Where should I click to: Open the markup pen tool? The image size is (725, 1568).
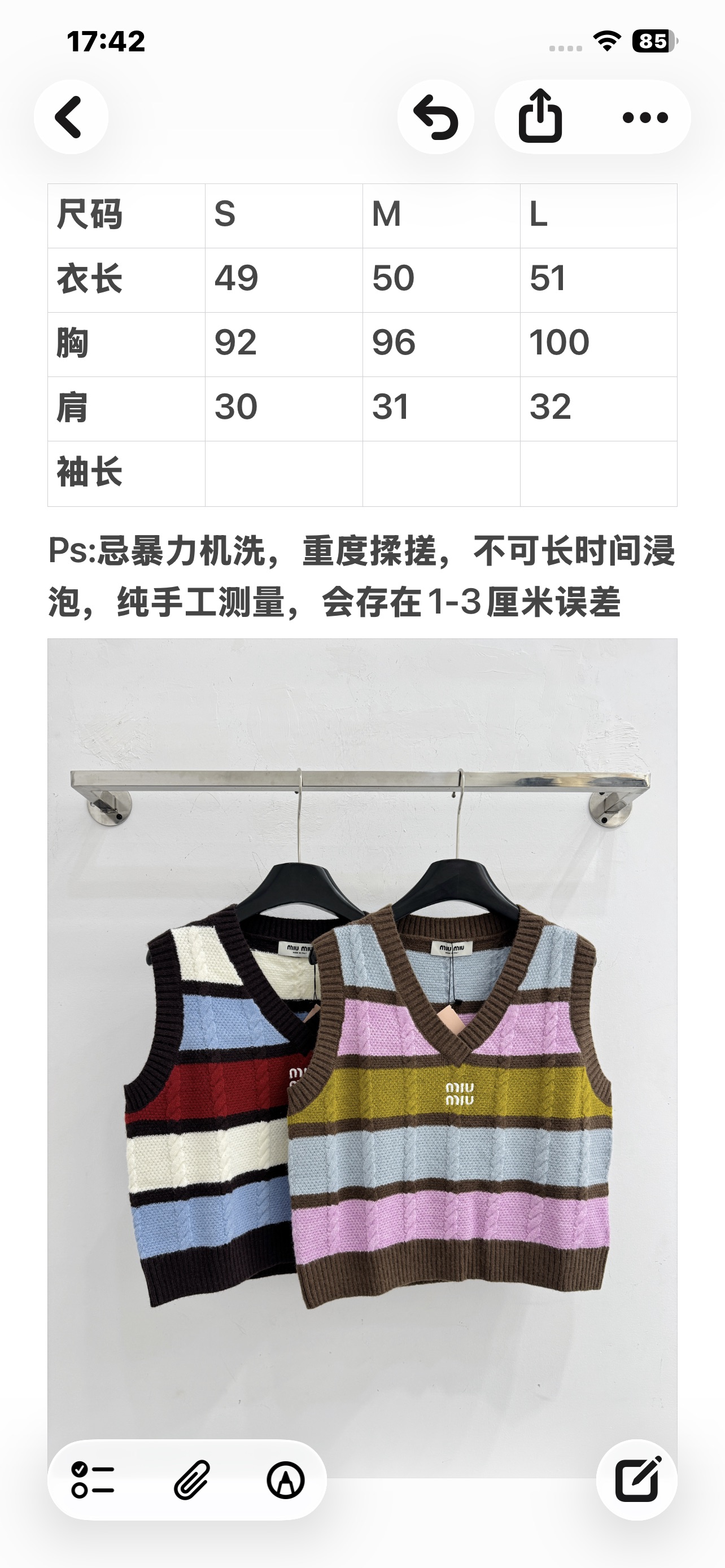click(286, 1479)
